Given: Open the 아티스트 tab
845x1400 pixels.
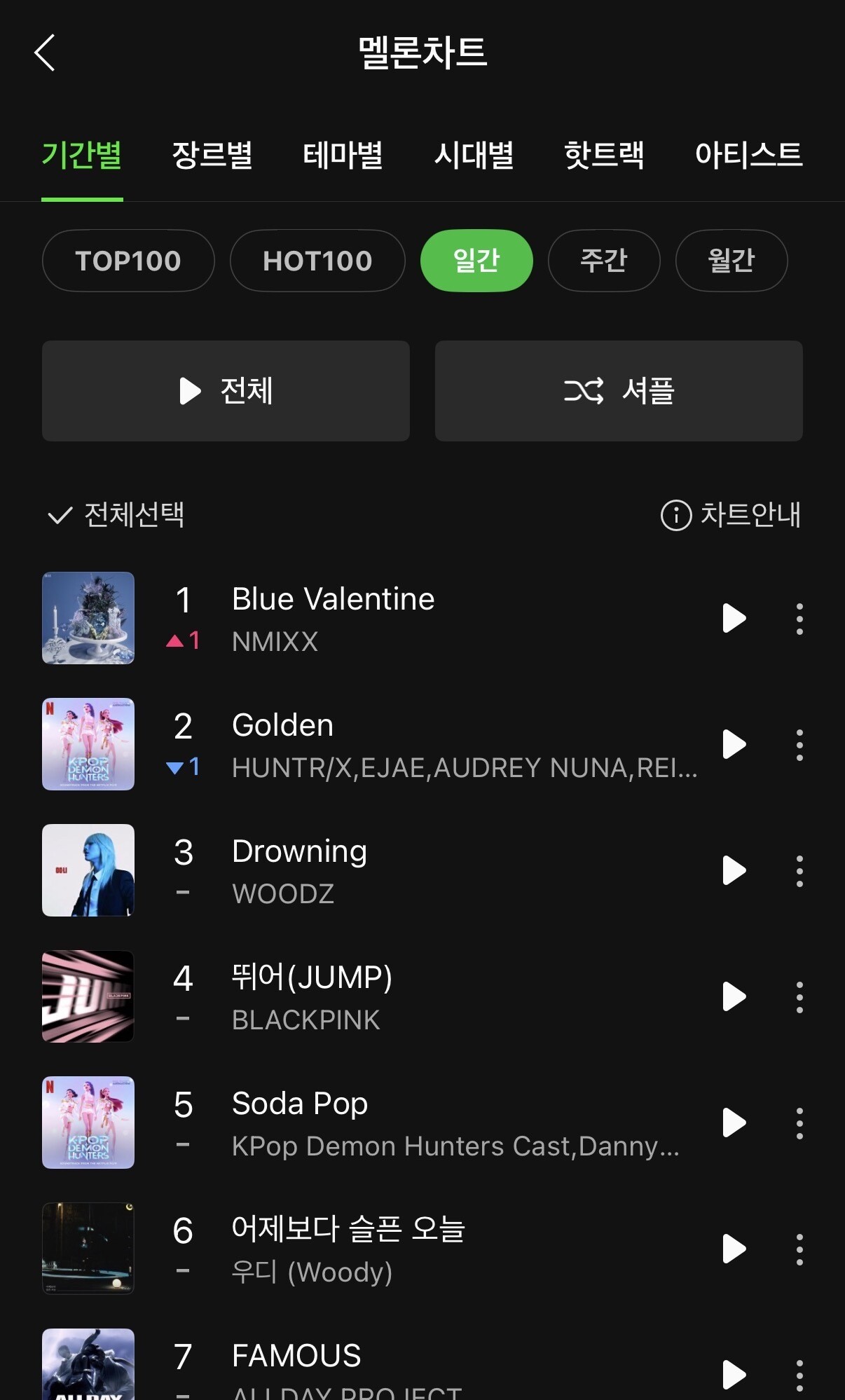Looking at the screenshot, I should (x=748, y=155).
